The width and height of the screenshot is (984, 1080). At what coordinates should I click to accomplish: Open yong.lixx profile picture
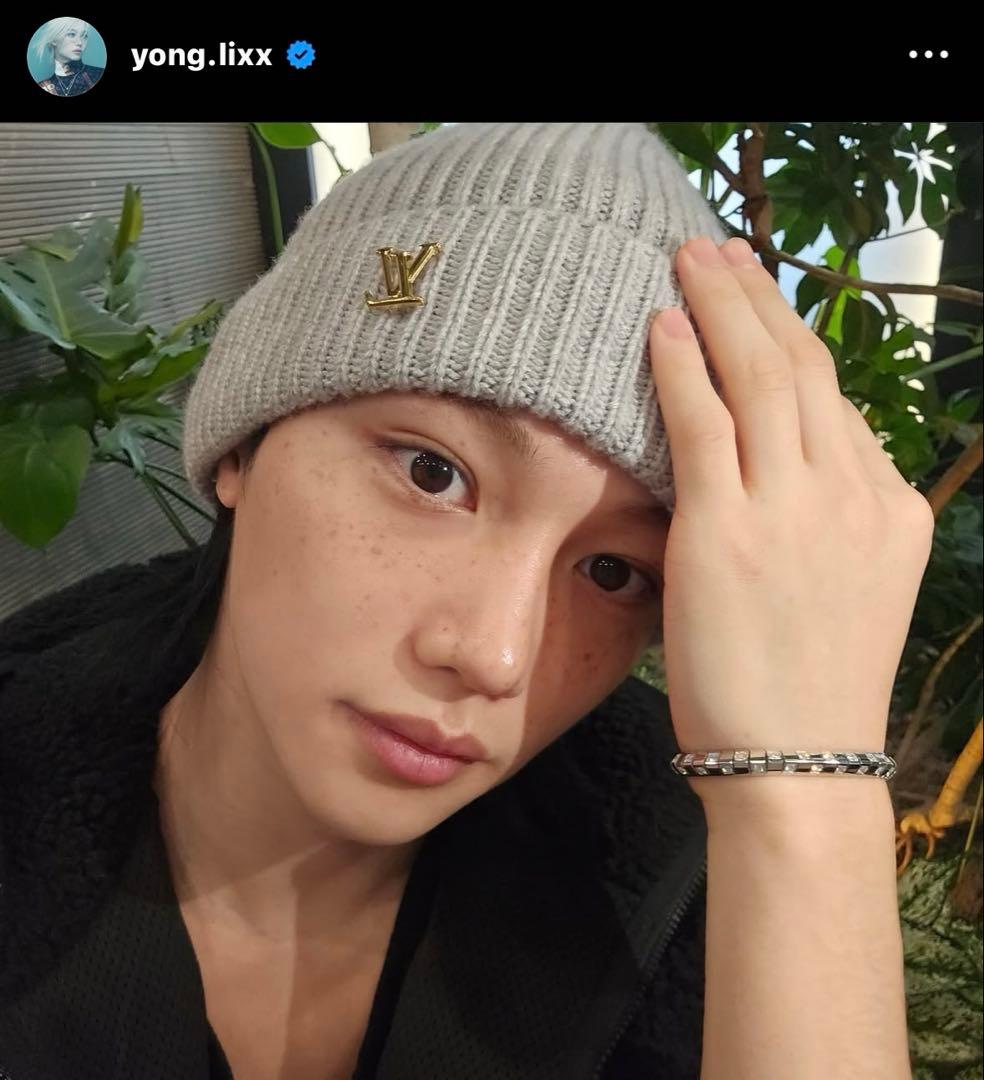click(66, 56)
